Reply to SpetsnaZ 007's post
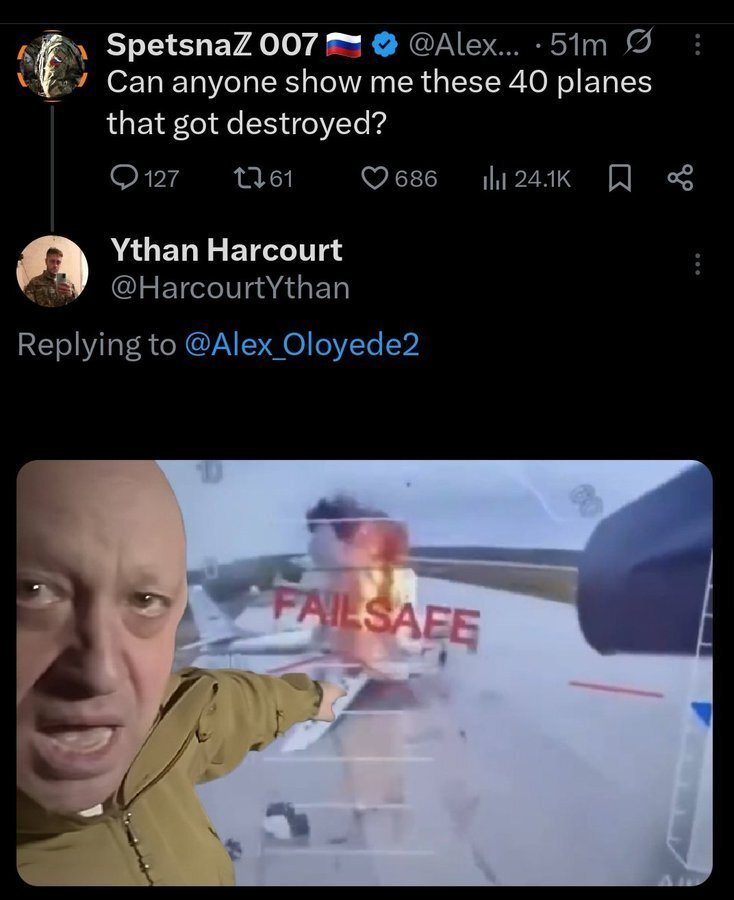 click(x=124, y=179)
